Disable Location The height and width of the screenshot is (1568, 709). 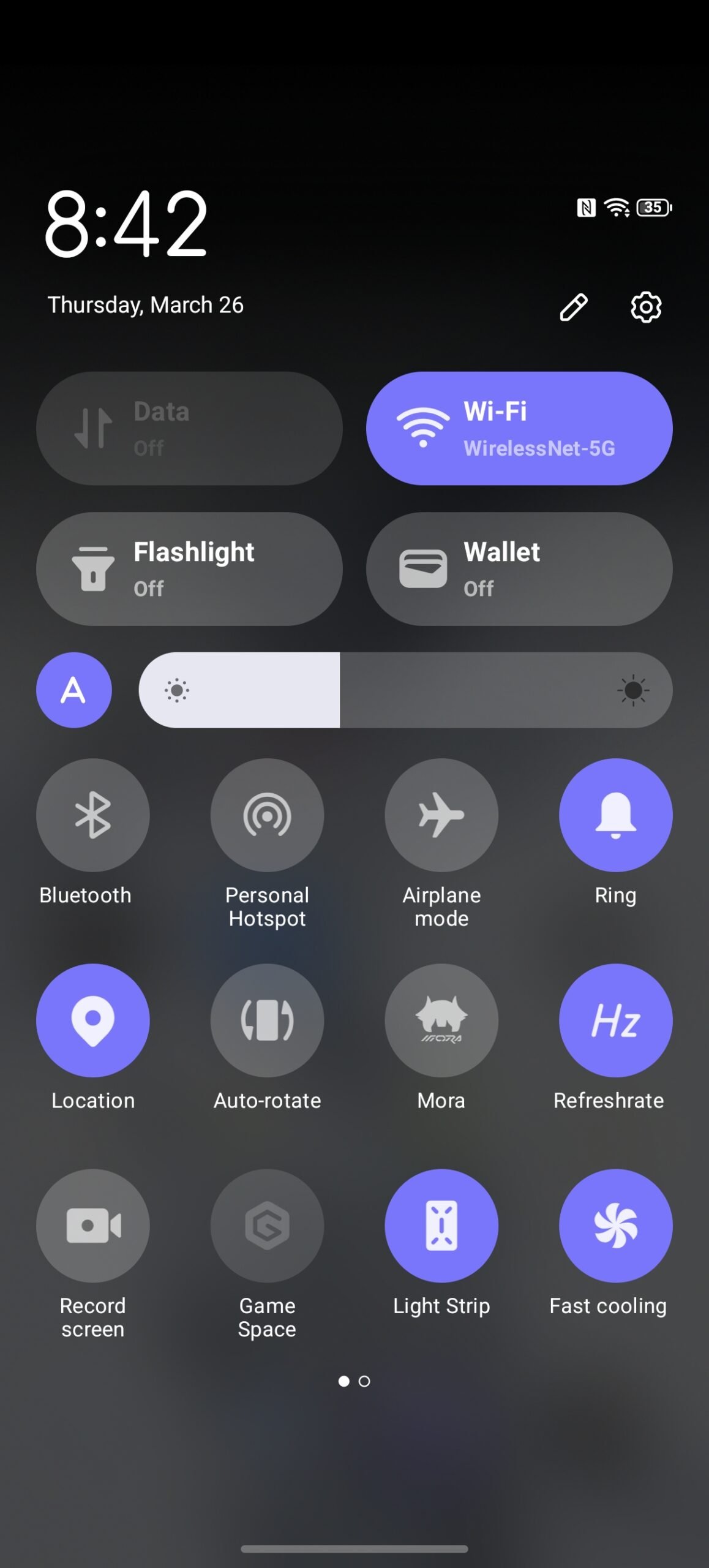coord(92,1020)
